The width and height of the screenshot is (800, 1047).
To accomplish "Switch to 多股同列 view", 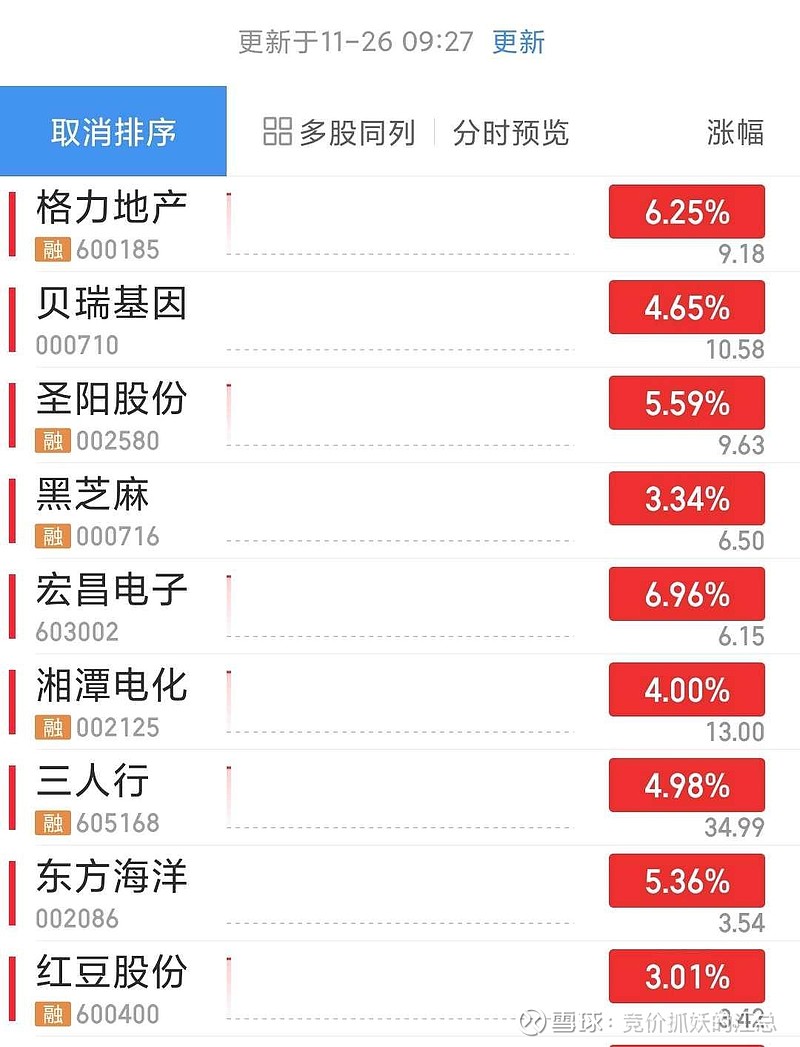I will click(339, 132).
